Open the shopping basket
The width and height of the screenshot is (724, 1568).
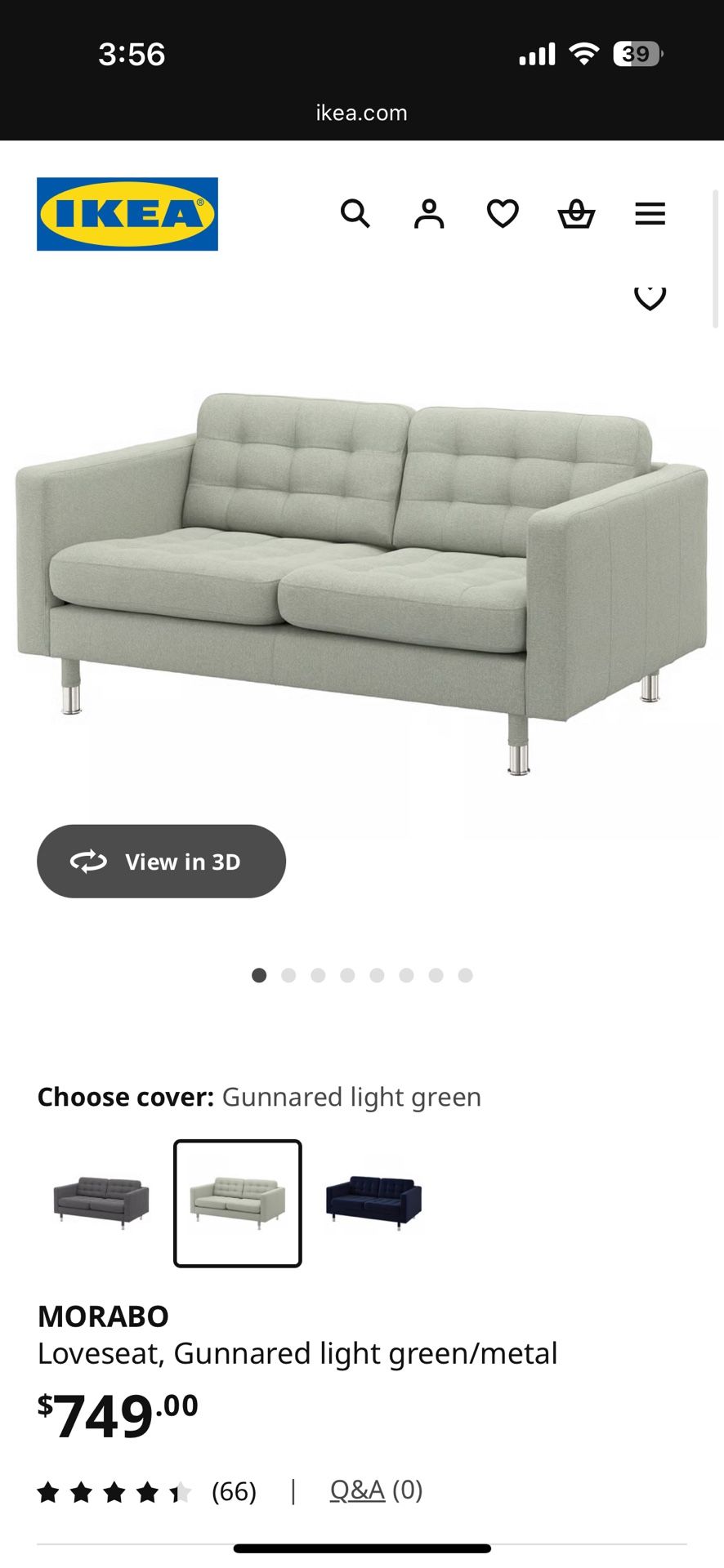point(576,214)
